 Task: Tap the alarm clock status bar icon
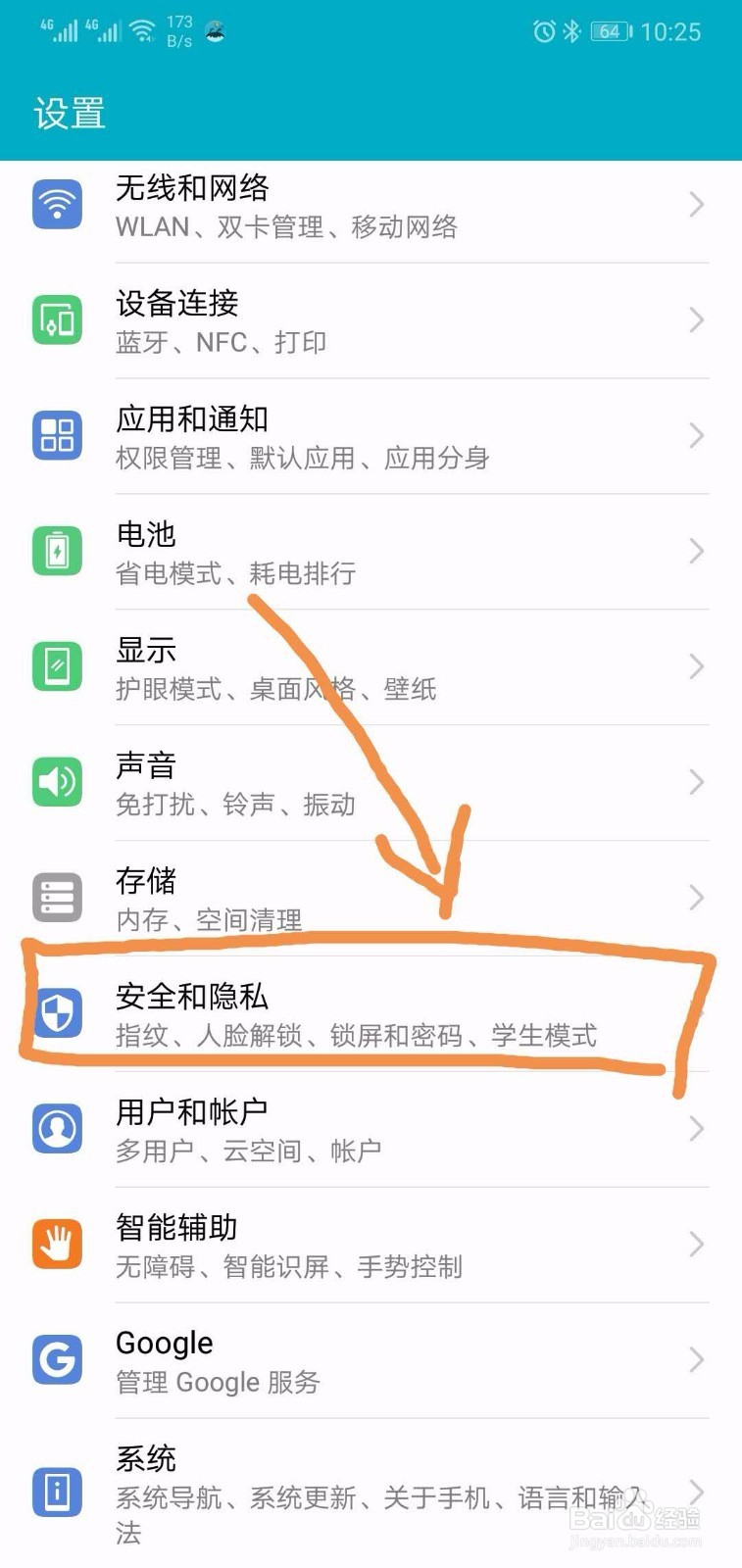[543, 31]
